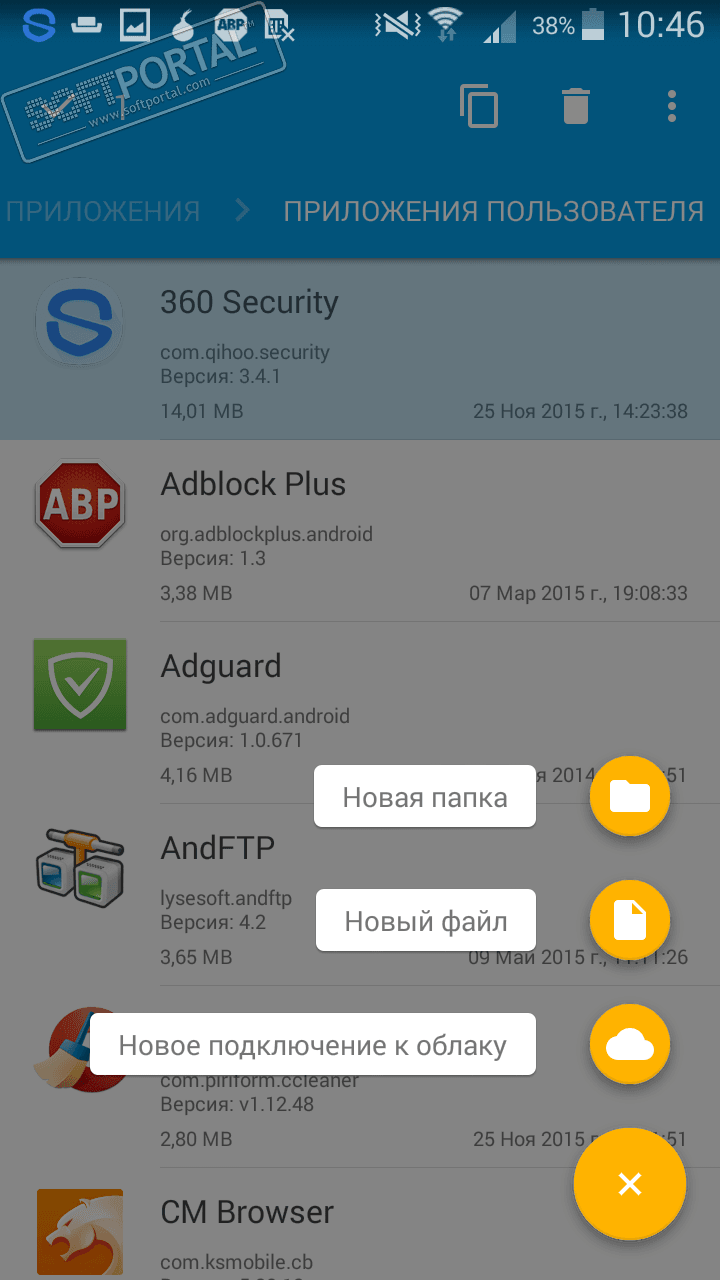Select the 360 Security app row
This screenshot has height=1280, width=720.
[x=360, y=350]
